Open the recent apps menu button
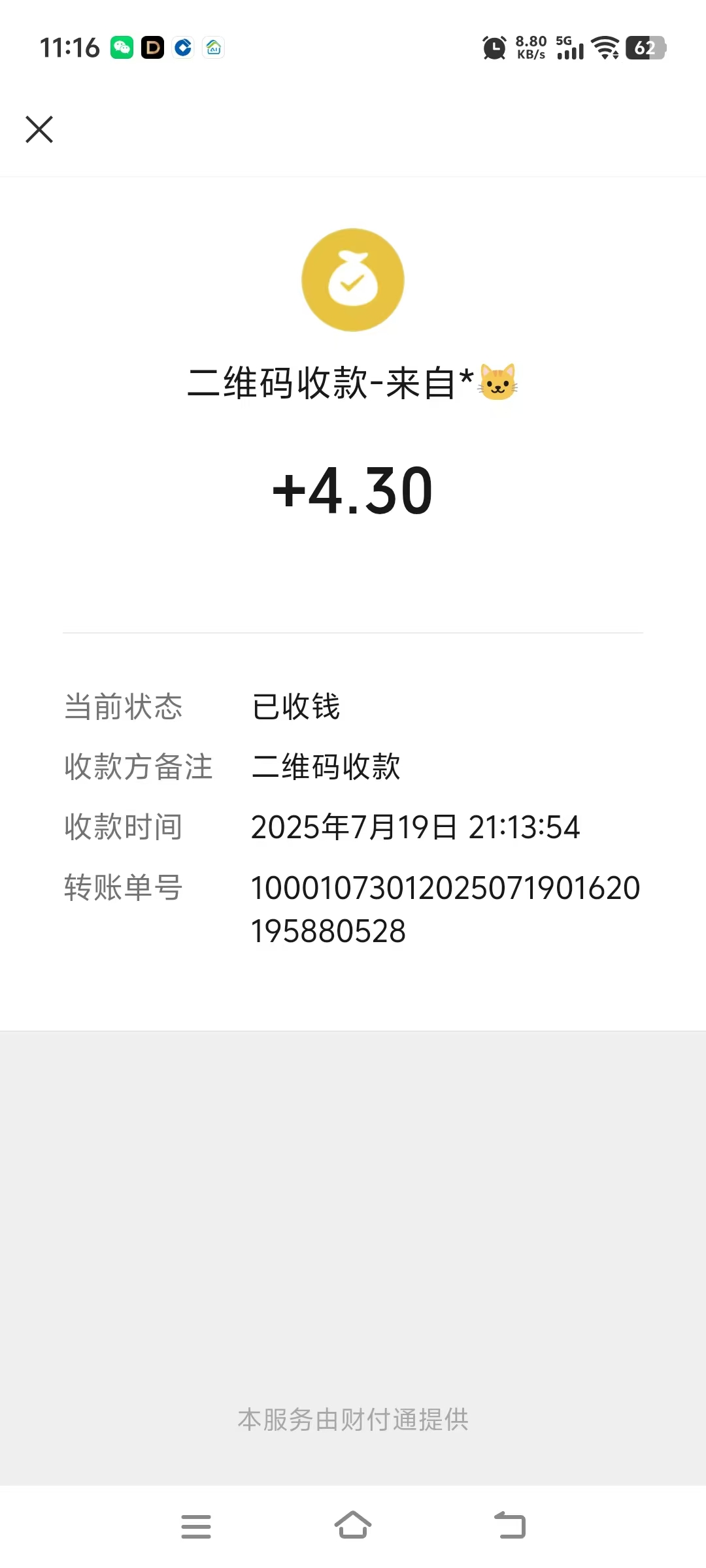This screenshot has height=1568, width=706. 196,1527
